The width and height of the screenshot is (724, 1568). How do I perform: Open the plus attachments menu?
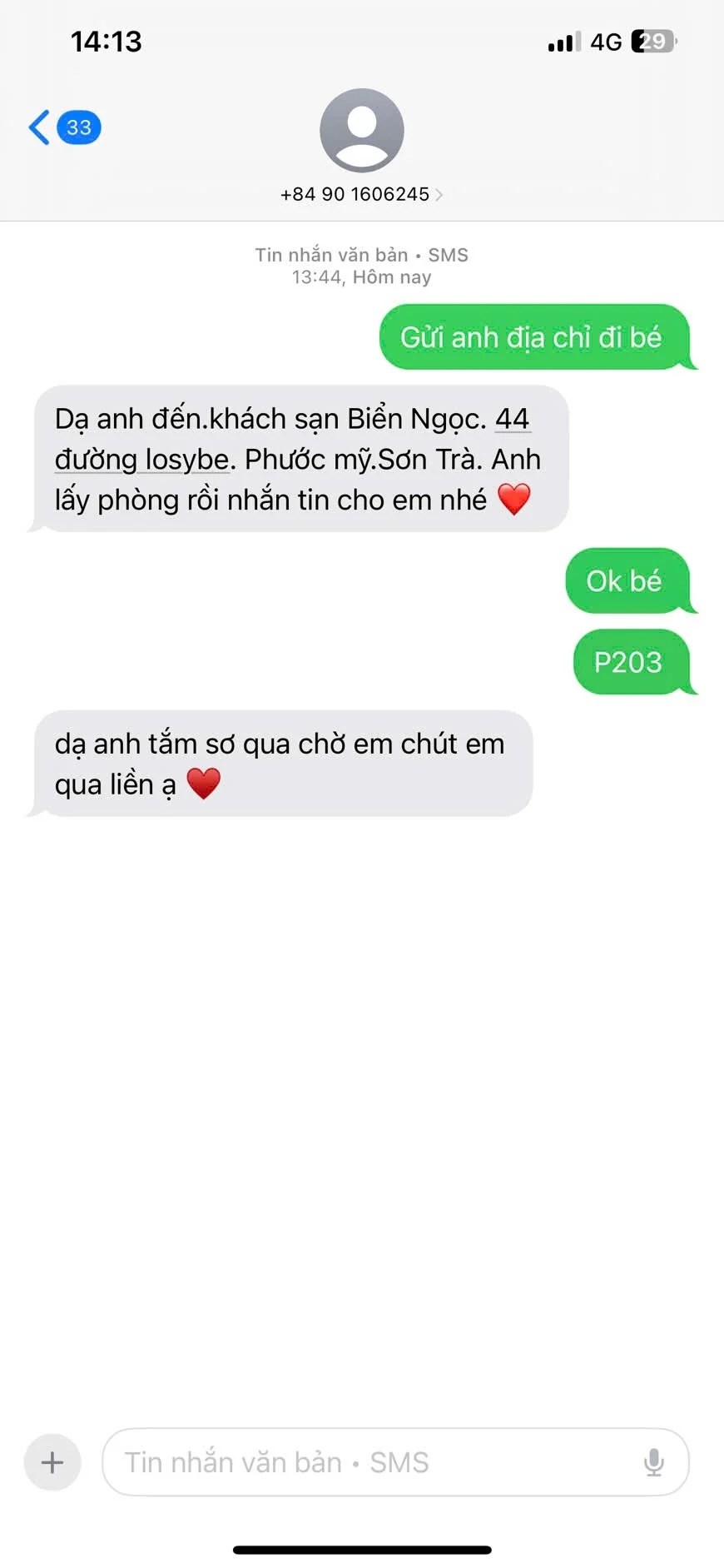52,1462
